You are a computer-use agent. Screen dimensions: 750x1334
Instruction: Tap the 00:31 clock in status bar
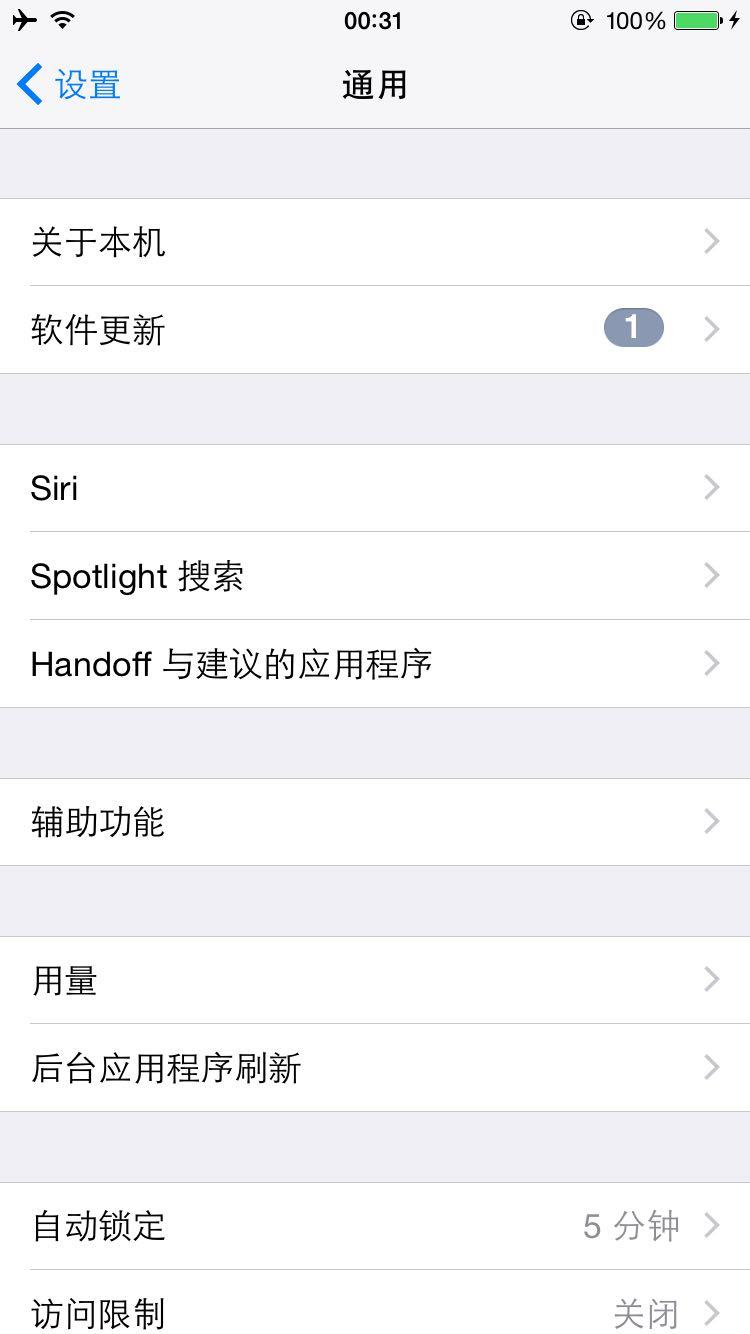click(x=375, y=20)
